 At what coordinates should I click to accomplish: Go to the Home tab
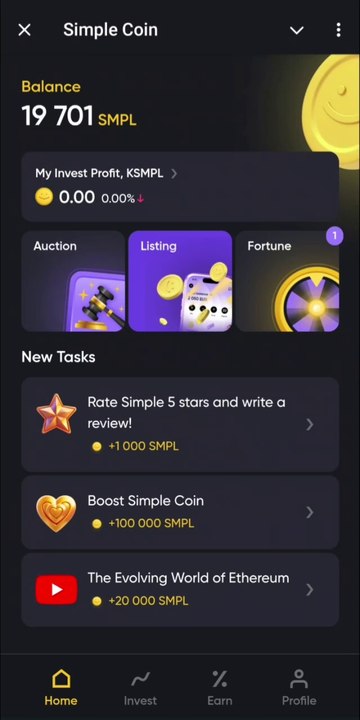tap(61, 687)
